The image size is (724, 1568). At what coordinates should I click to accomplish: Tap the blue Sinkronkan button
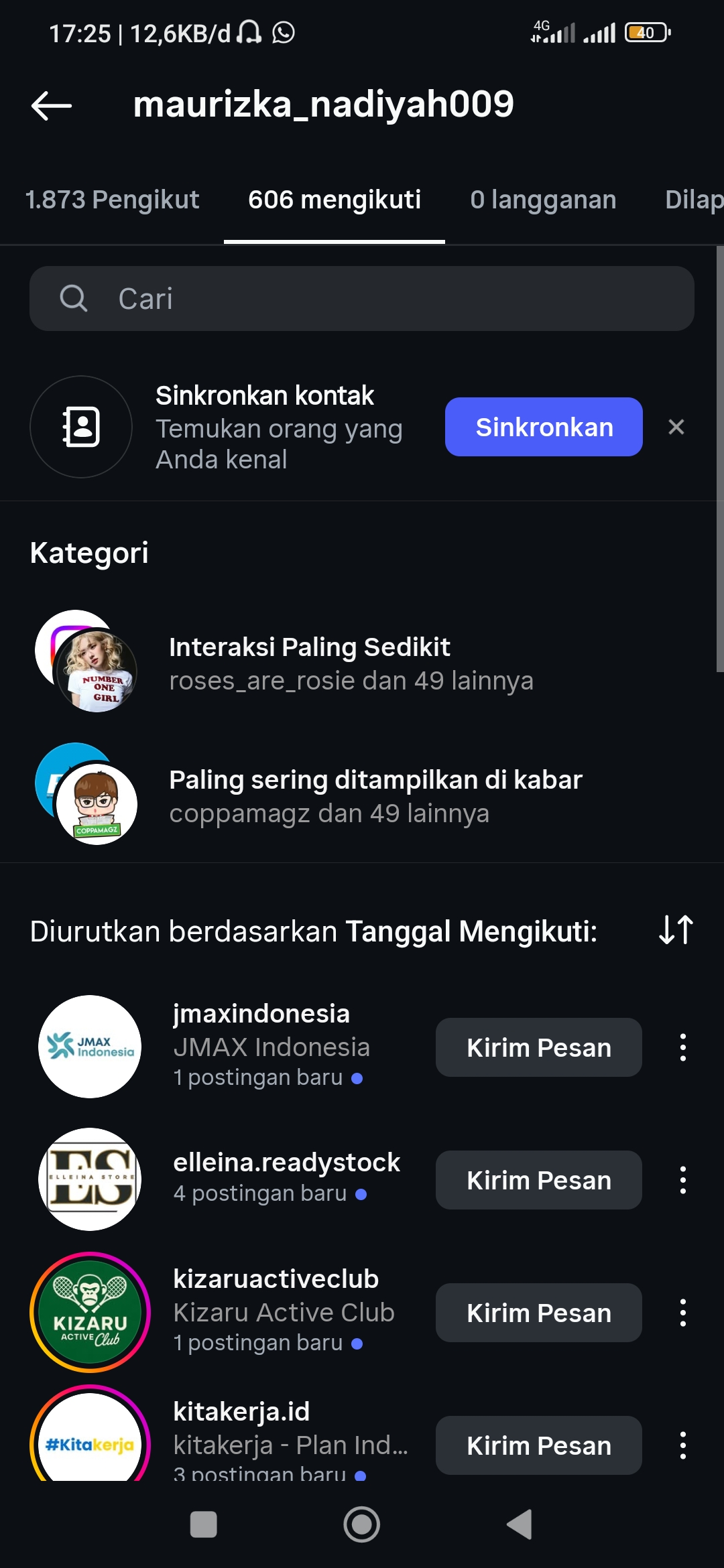pyautogui.click(x=544, y=427)
